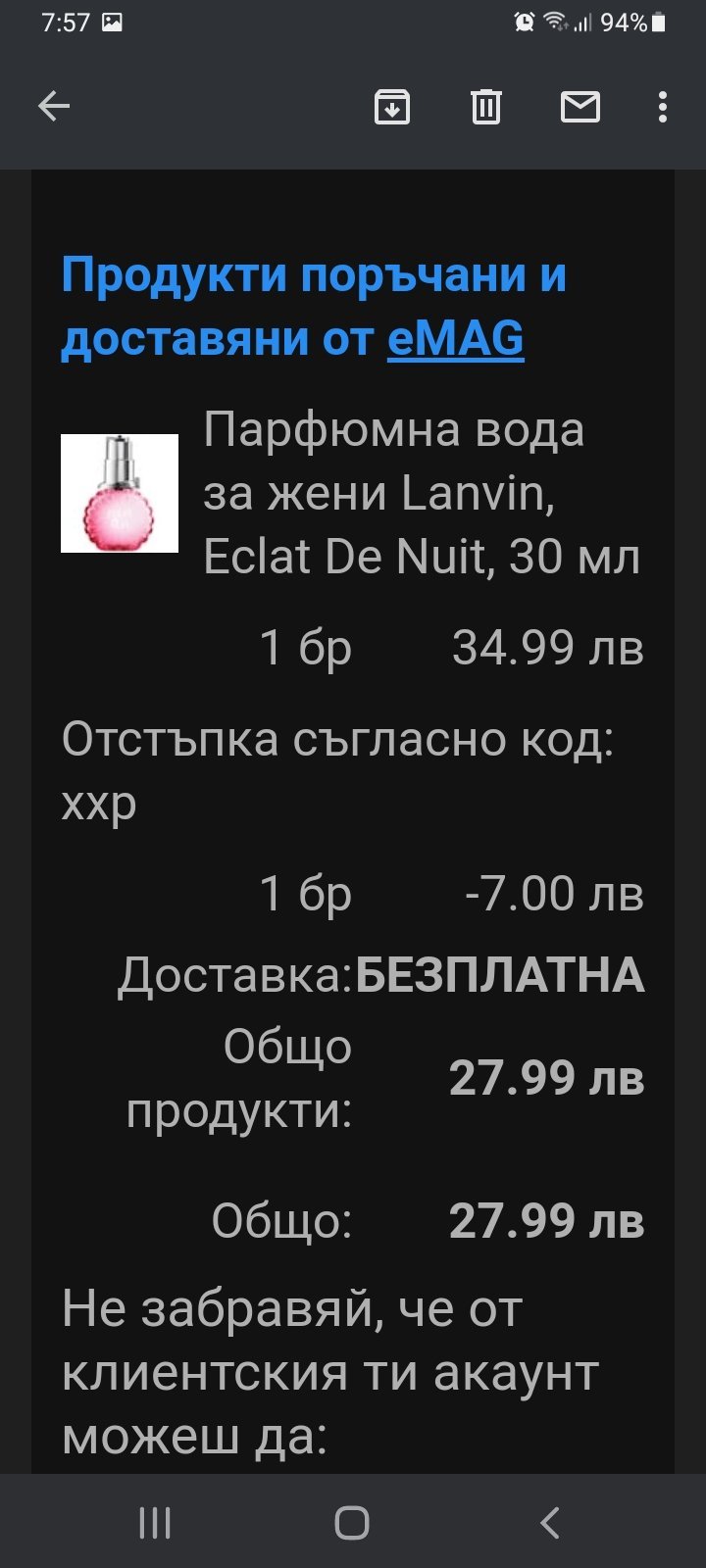Viewport: 706px width, 1568px height.
Task: Delete this email
Action: 486,106
